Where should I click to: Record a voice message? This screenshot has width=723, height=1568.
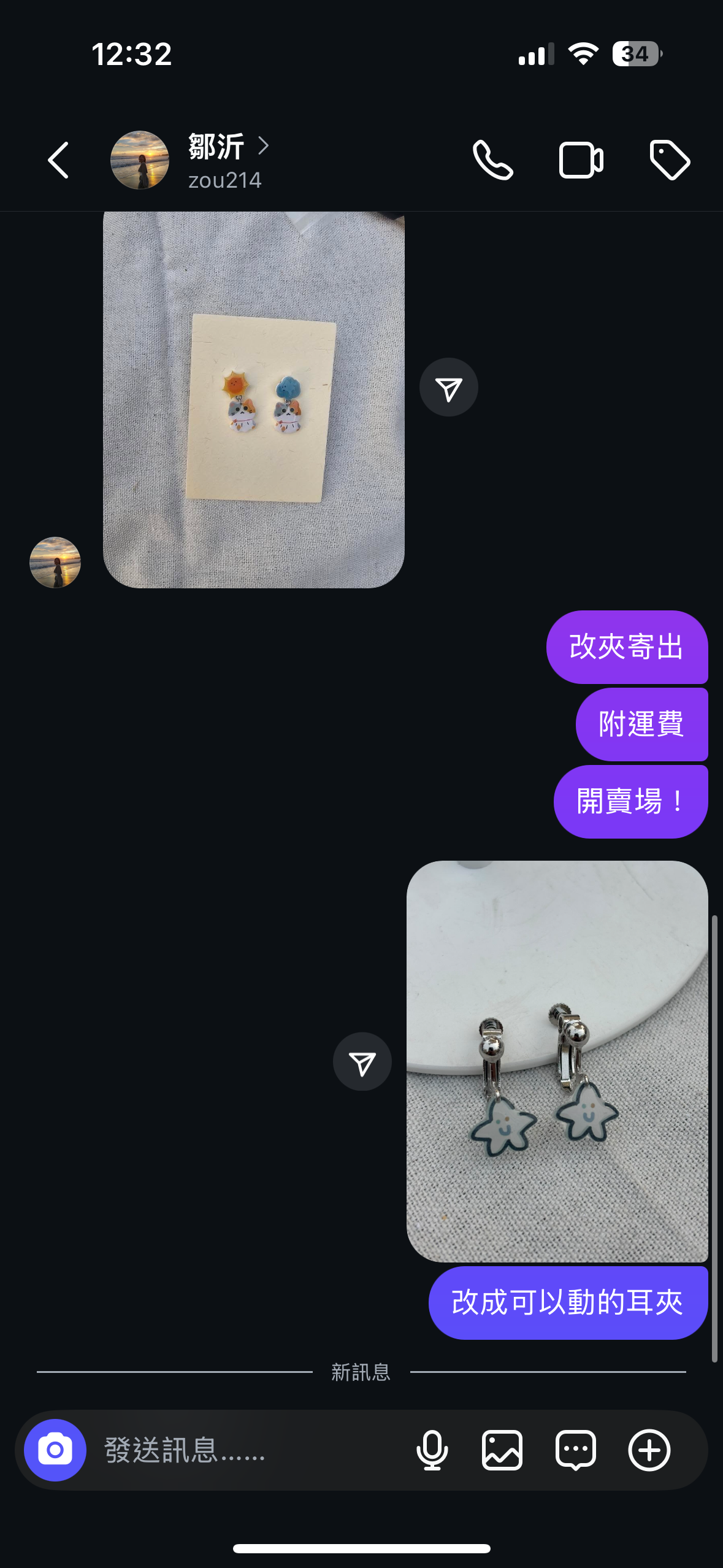(x=432, y=1450)
